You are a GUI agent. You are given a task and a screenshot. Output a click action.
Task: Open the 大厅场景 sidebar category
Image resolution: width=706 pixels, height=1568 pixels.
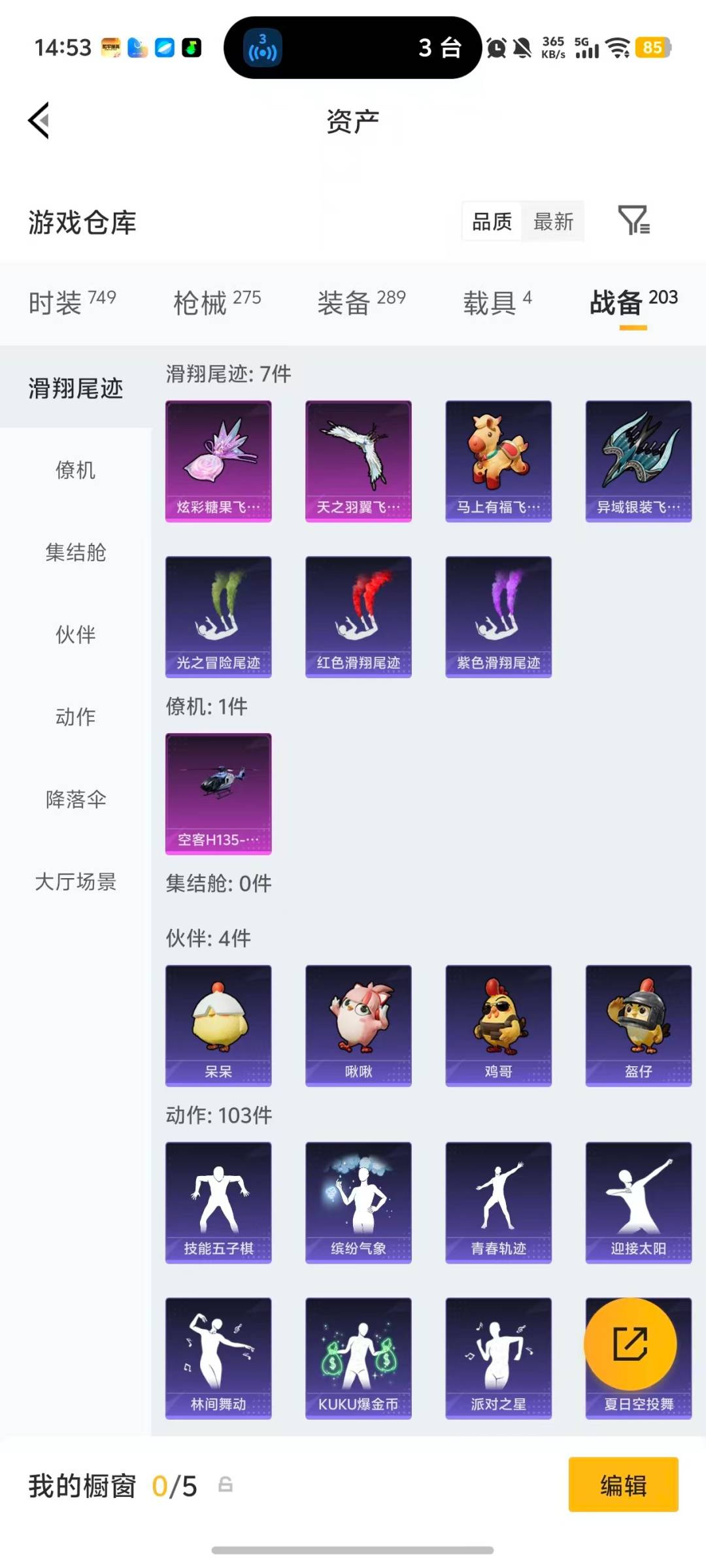[74, 882]
